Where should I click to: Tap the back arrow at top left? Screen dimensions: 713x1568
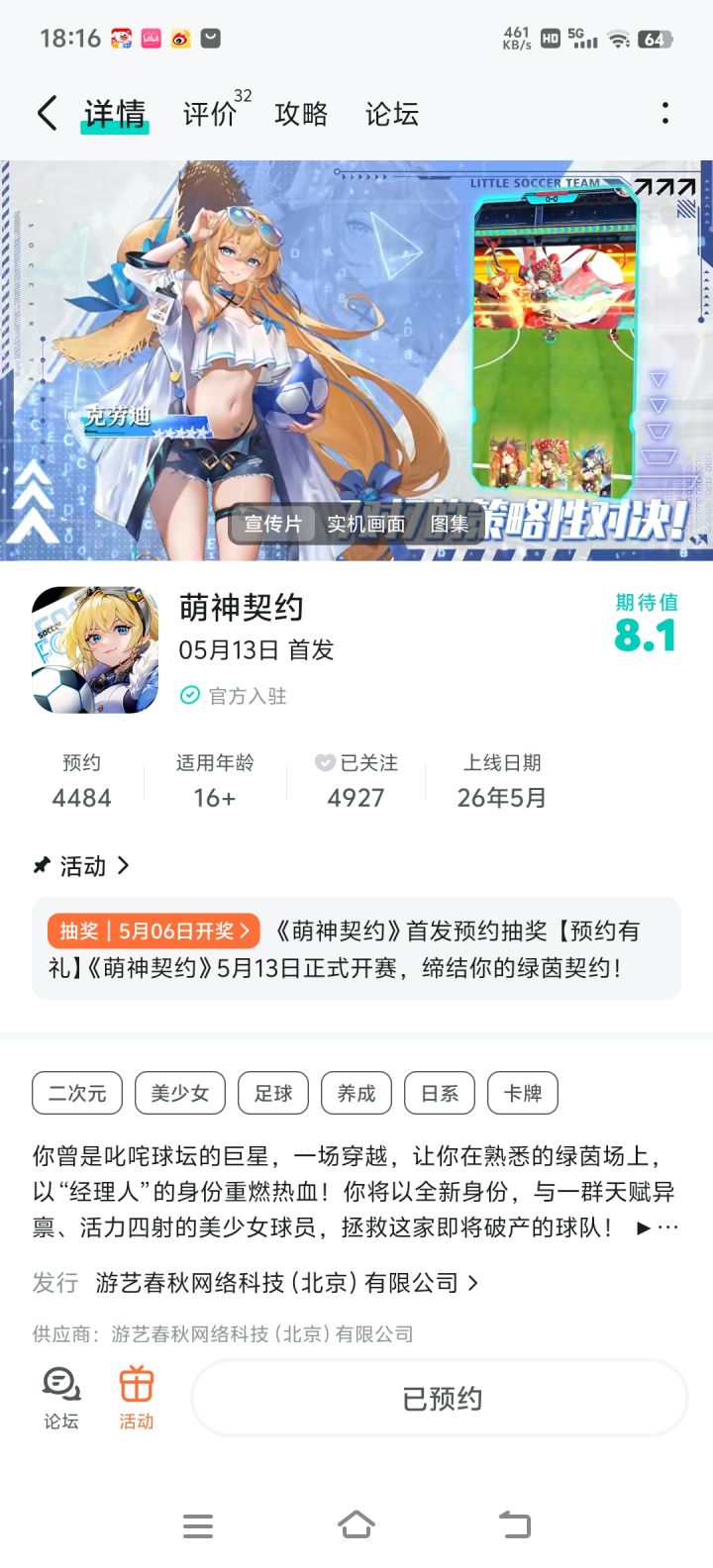pyautogui.click(x=46, y=113)
